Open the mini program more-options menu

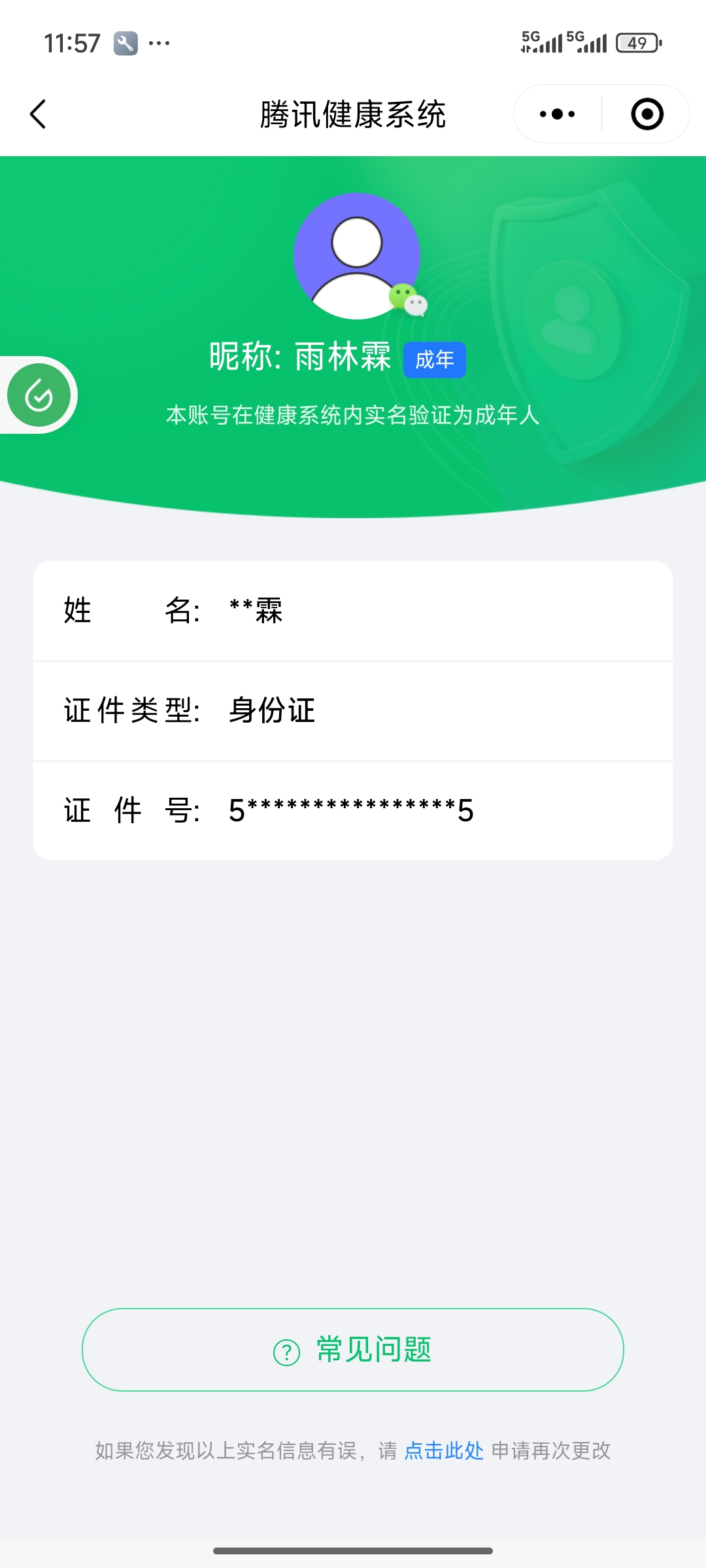click(x=557, y=114)
